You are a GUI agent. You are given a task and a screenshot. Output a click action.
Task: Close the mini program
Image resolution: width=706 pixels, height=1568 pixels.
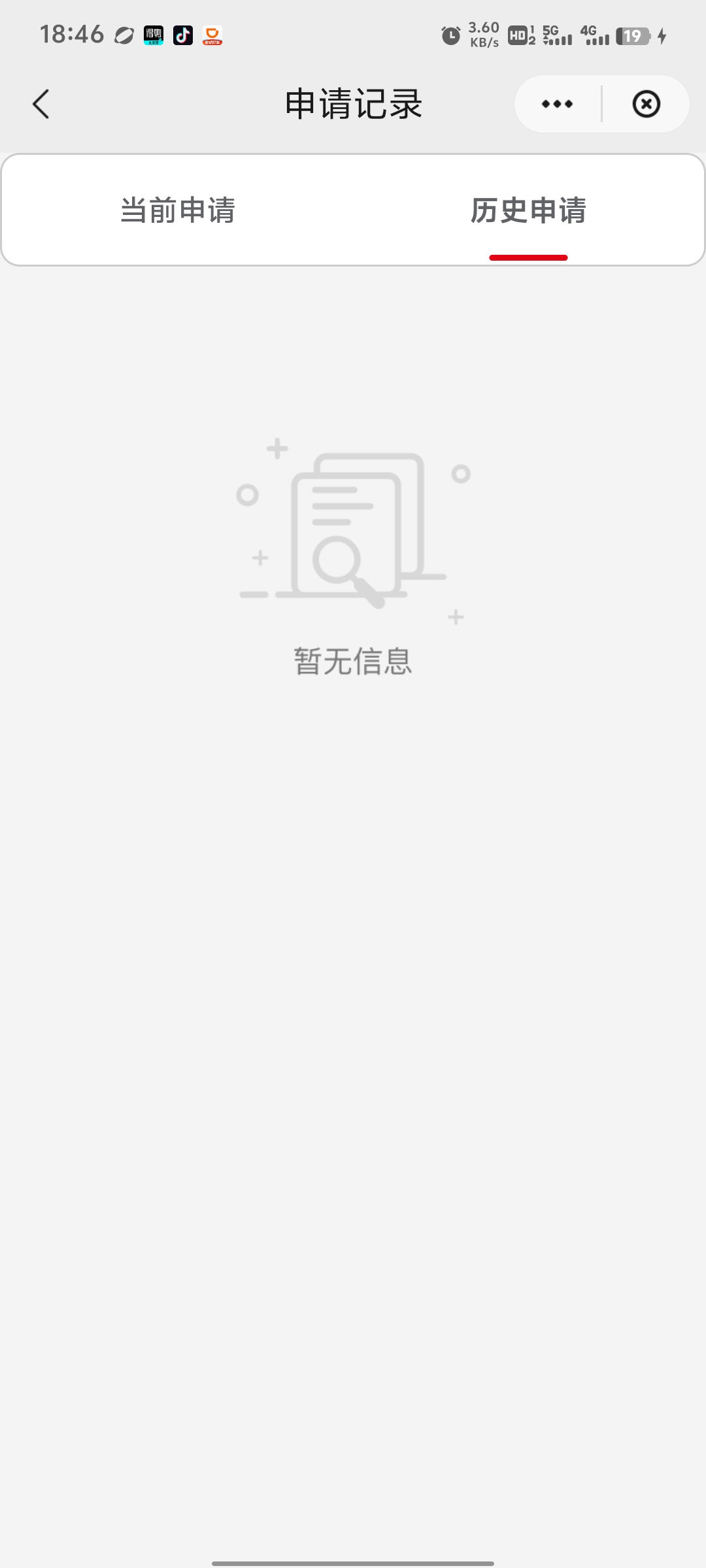(646, 104)
